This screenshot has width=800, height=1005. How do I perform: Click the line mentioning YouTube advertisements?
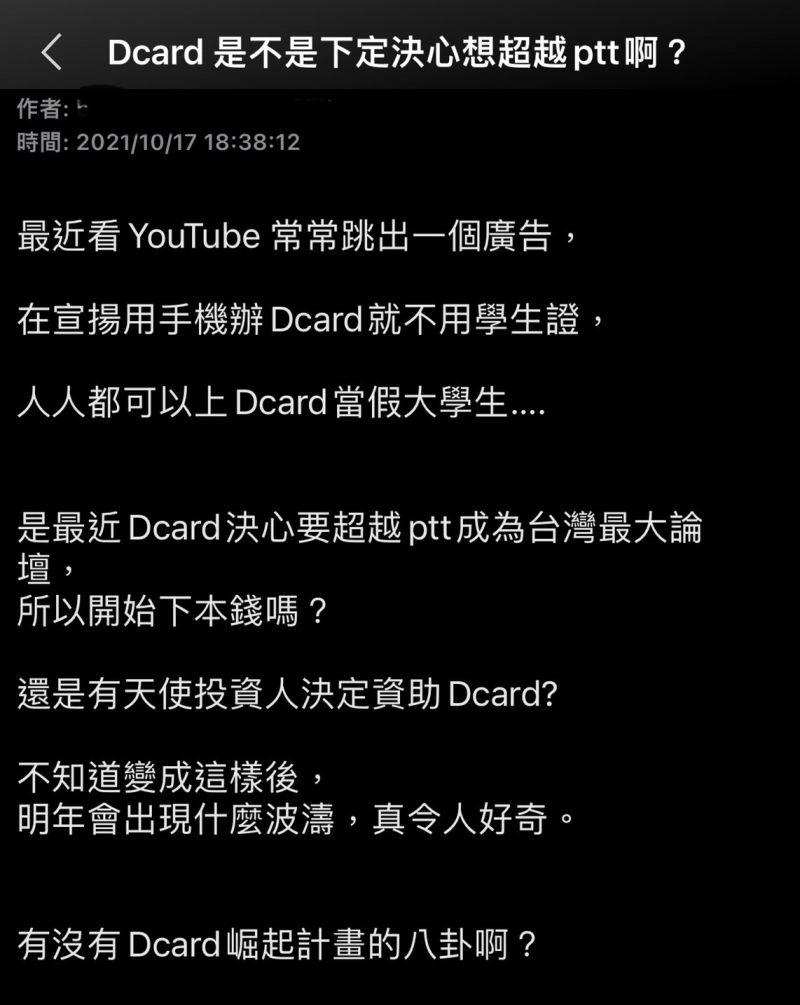point(300,237)
